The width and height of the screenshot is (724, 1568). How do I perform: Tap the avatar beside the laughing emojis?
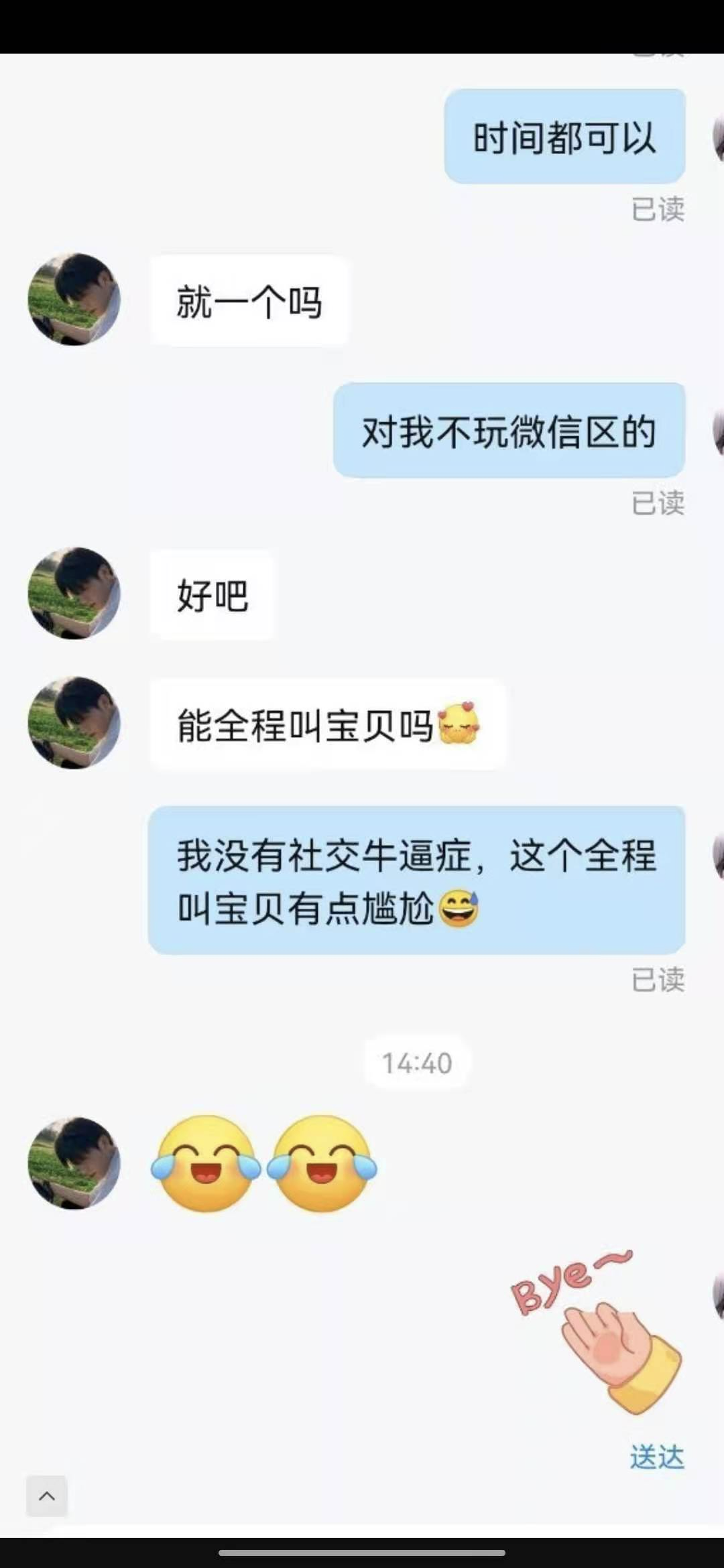point(74,1163)
